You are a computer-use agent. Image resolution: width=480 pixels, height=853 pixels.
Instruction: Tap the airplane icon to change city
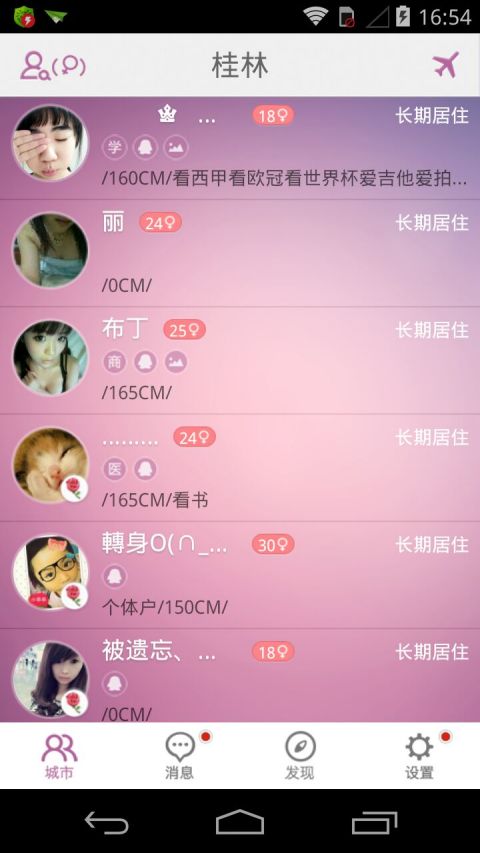pos(446,65)
